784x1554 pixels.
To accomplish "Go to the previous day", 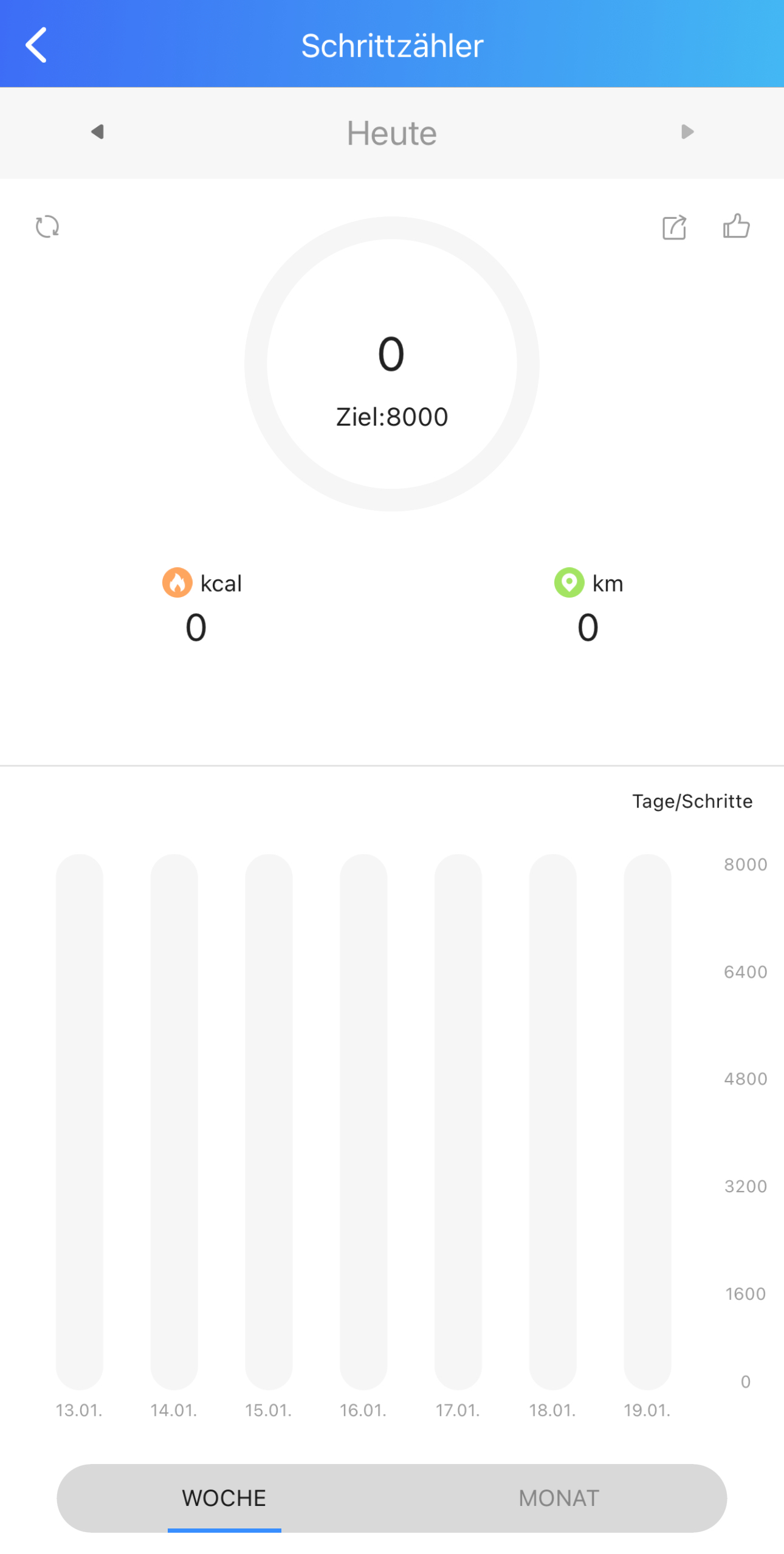I will [98, 132].
